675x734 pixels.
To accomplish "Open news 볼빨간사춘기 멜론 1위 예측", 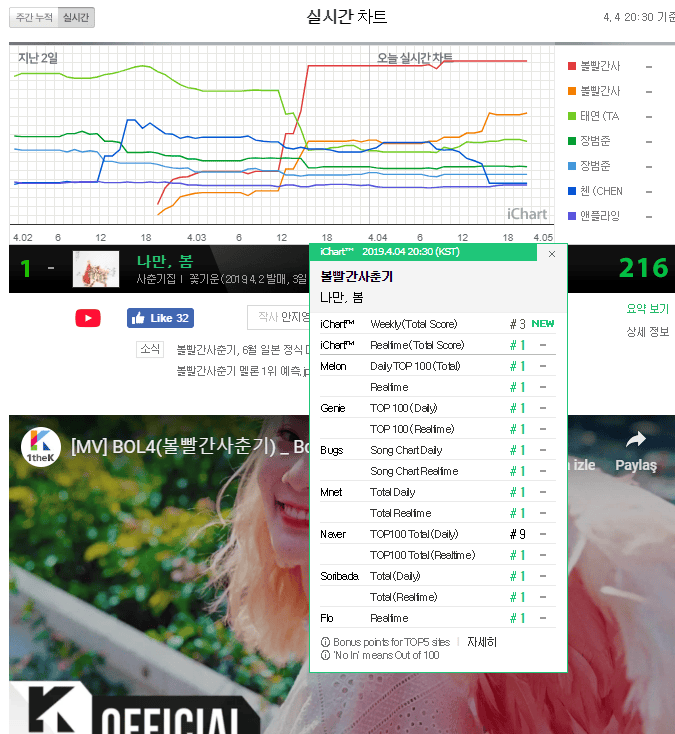I will click(240, 370).
